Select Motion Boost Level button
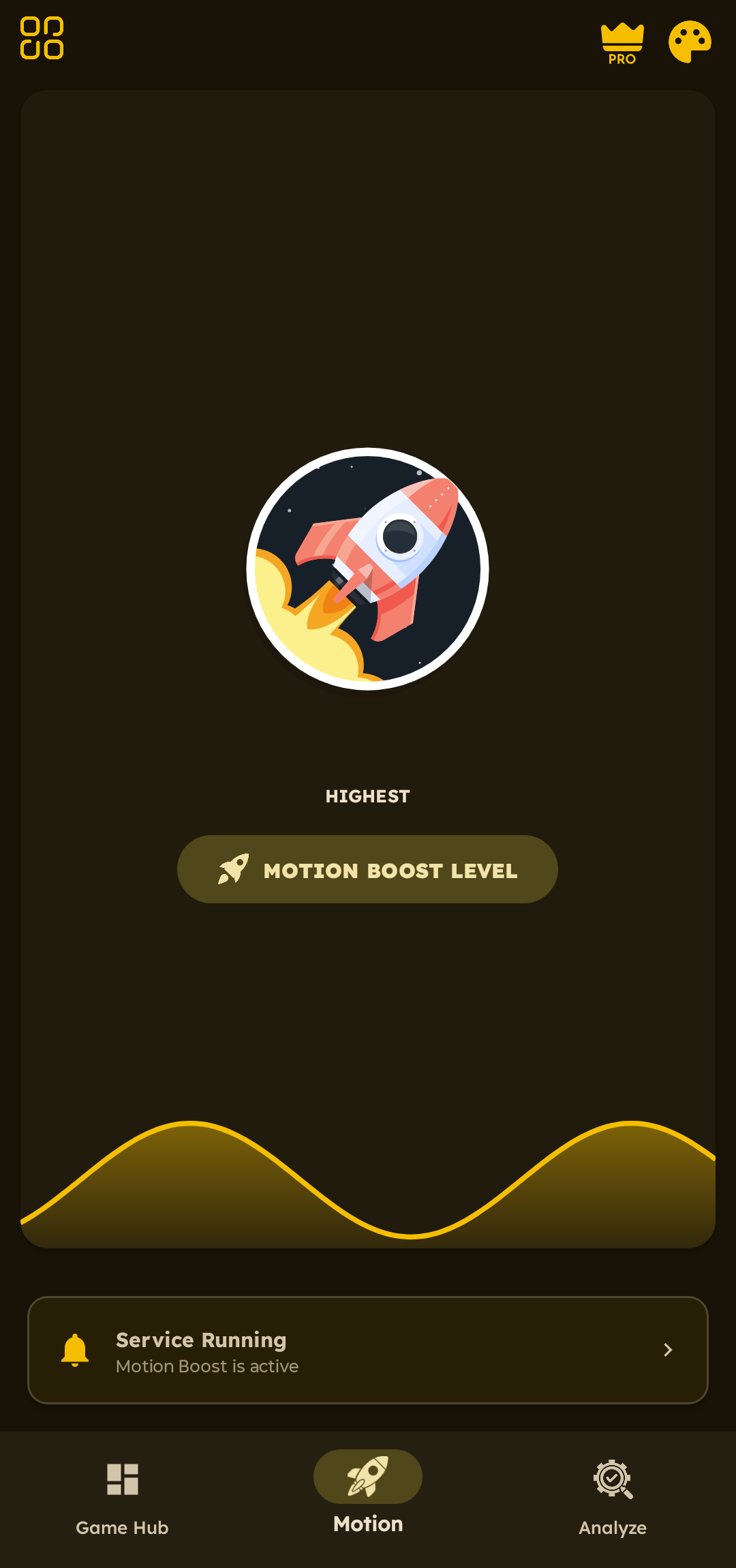Viewport: 736px width, 1568px height. [367, 869]
